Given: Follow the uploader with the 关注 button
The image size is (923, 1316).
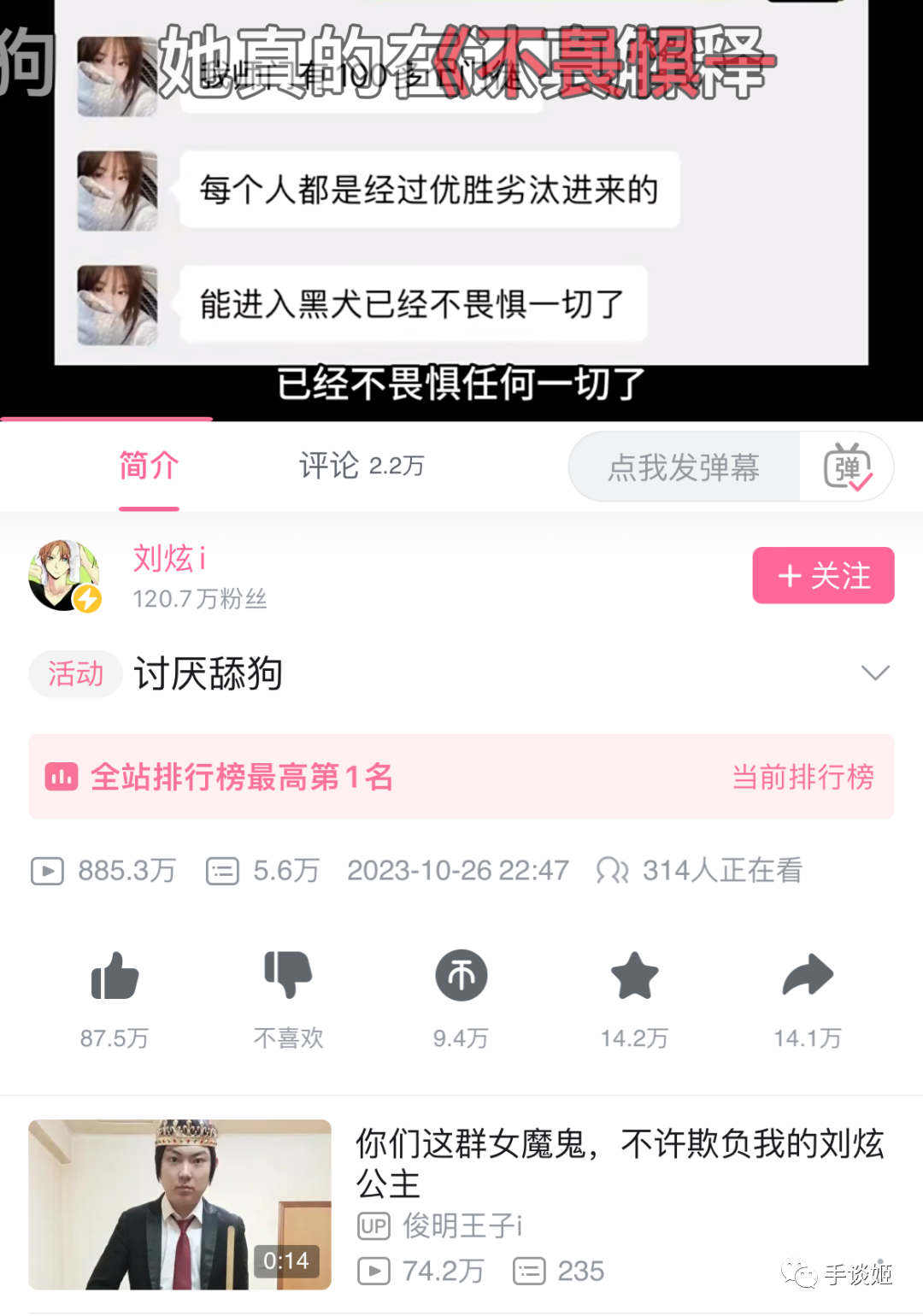Looking at the screenshot, I should [822, 576].
